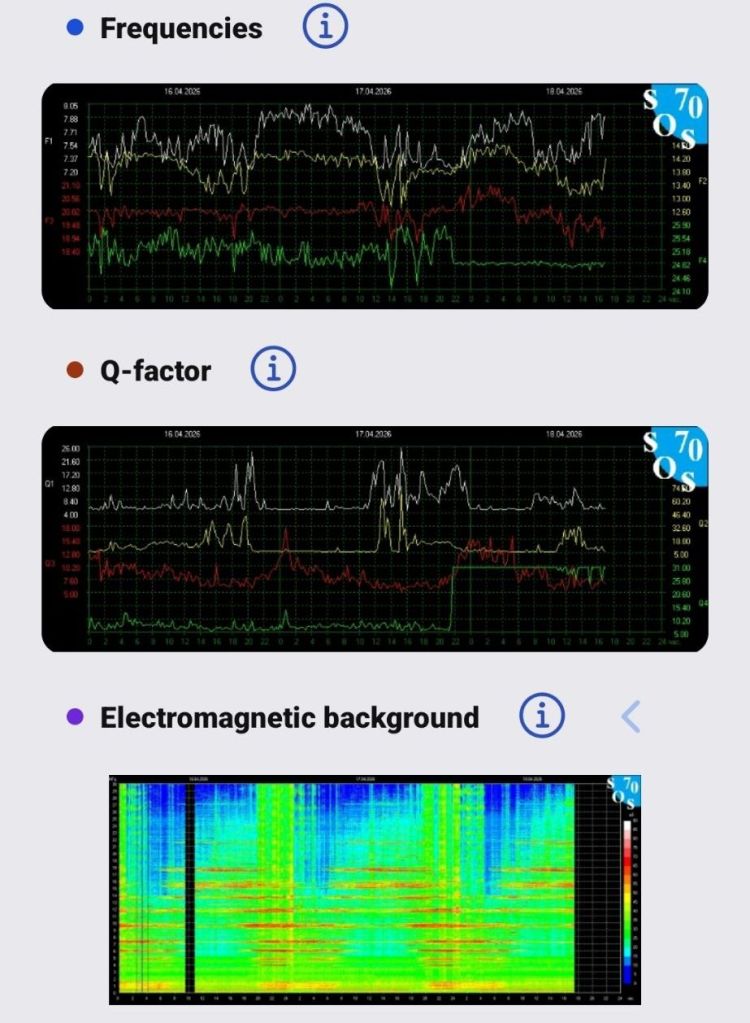750x1023 pixels.
Task: Open the Frequencies chart image
Action: [x=374, y=196]
